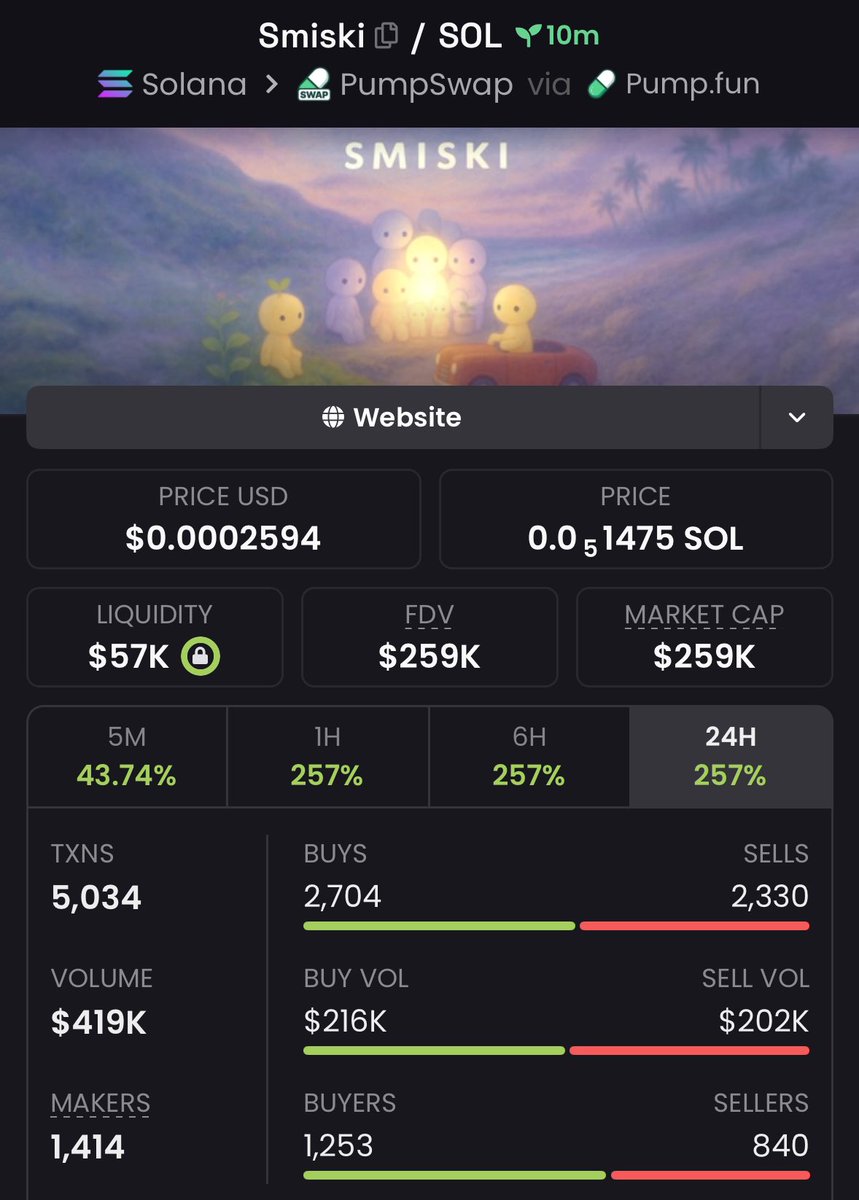
Task: Copy the Smiski token address
Action: pyautogui.click(x=385, y=37)
